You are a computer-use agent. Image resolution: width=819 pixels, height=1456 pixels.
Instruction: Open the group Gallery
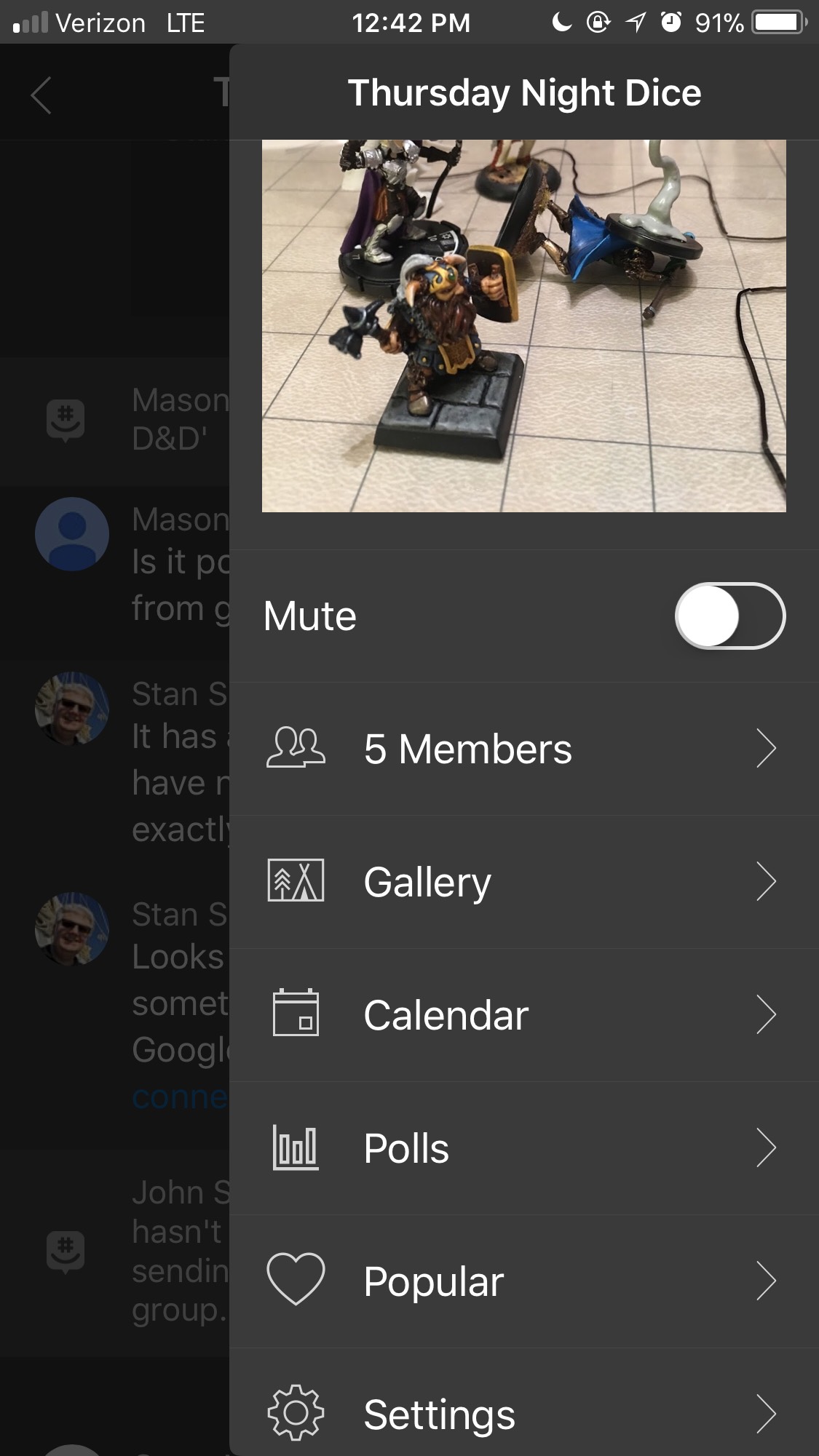coord(523,882)
